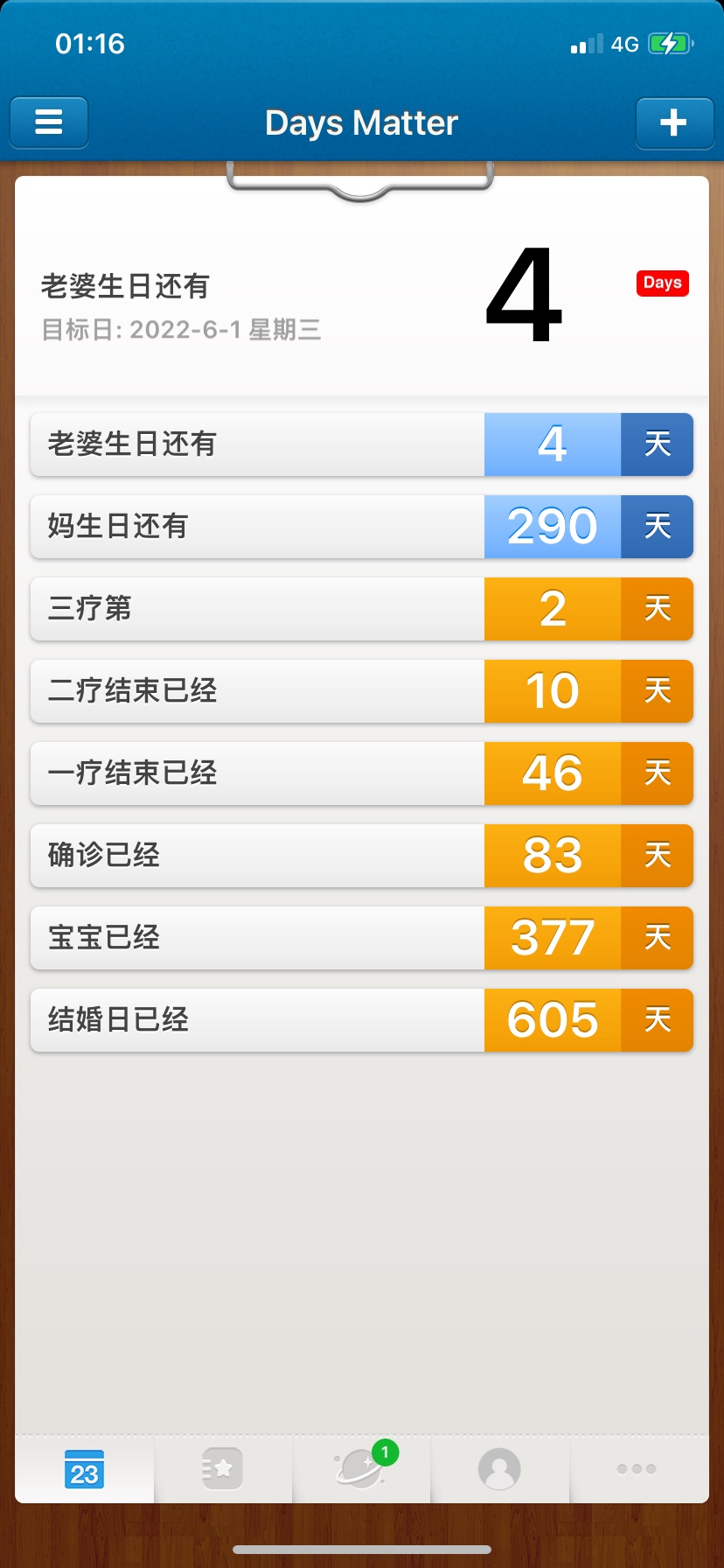Viewport: 724px width, 1568px height.
Task: Switch to the starred notebook tab
Action: [222, 1469]
